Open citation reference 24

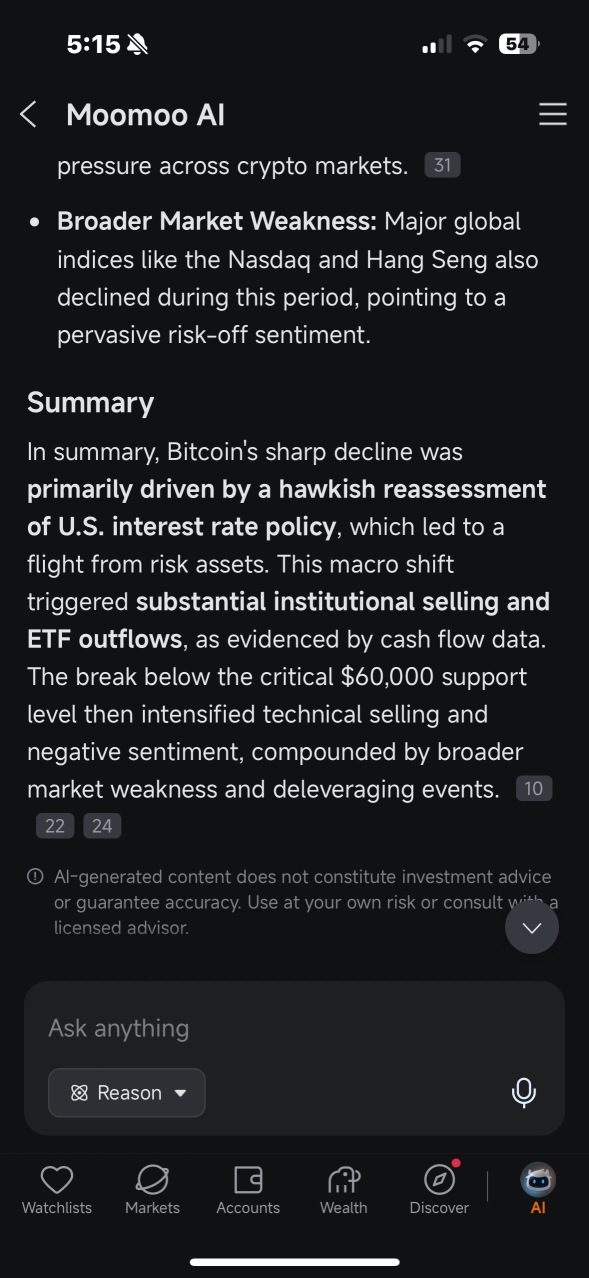click(102, 826)
